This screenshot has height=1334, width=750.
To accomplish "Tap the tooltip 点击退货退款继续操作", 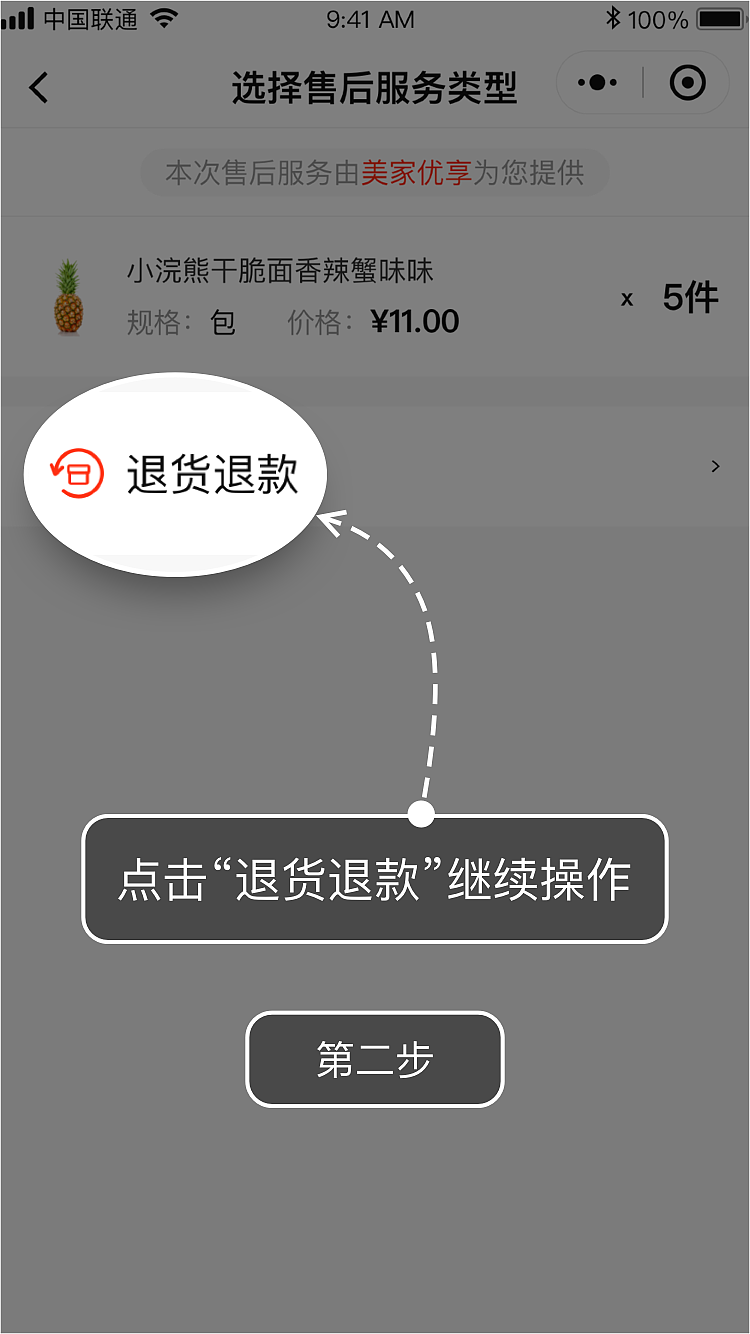I will coord(374,880).
